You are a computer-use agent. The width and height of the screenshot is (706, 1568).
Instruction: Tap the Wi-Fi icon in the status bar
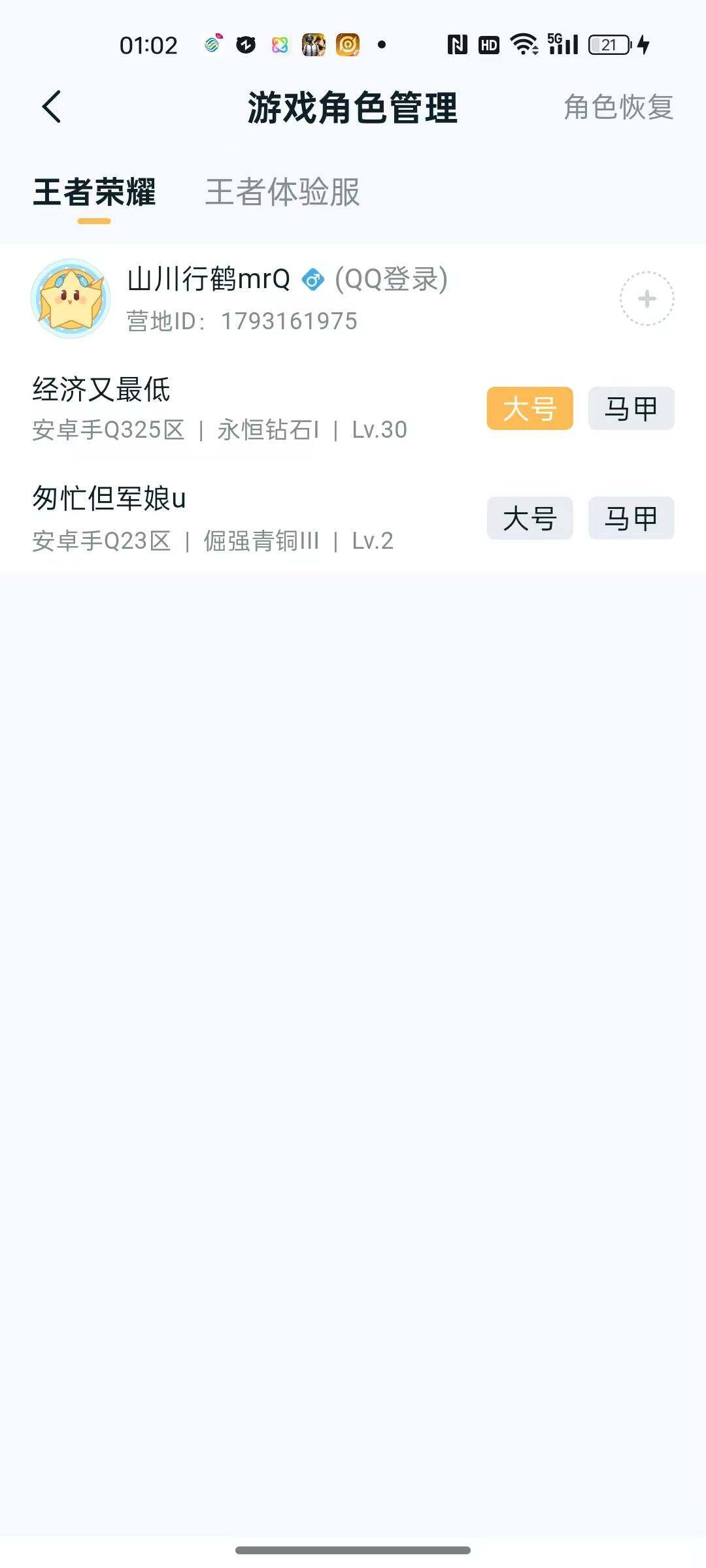tap(523, 45)
